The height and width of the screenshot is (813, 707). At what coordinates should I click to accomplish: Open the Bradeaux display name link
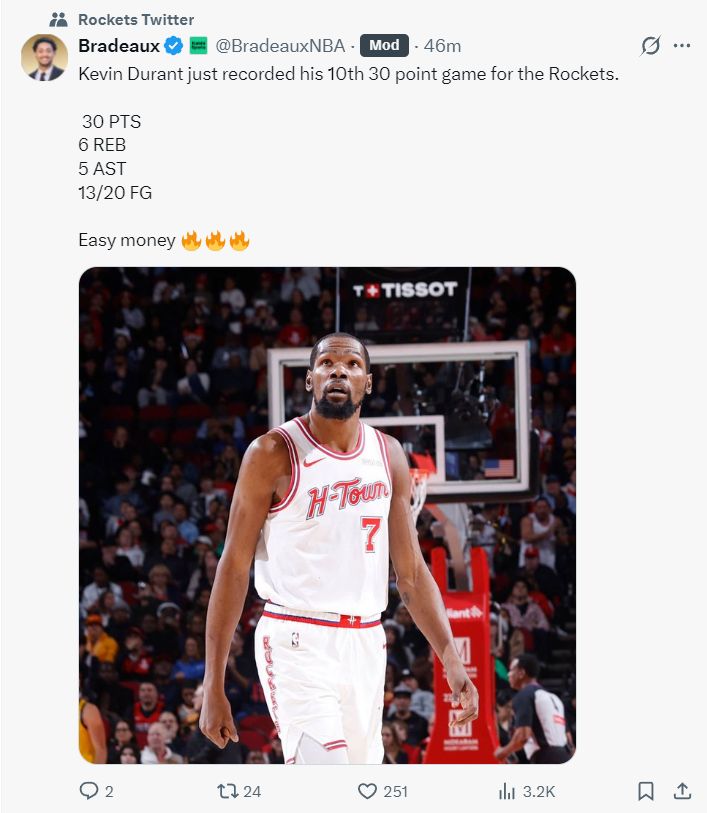(x=119, y=46)
